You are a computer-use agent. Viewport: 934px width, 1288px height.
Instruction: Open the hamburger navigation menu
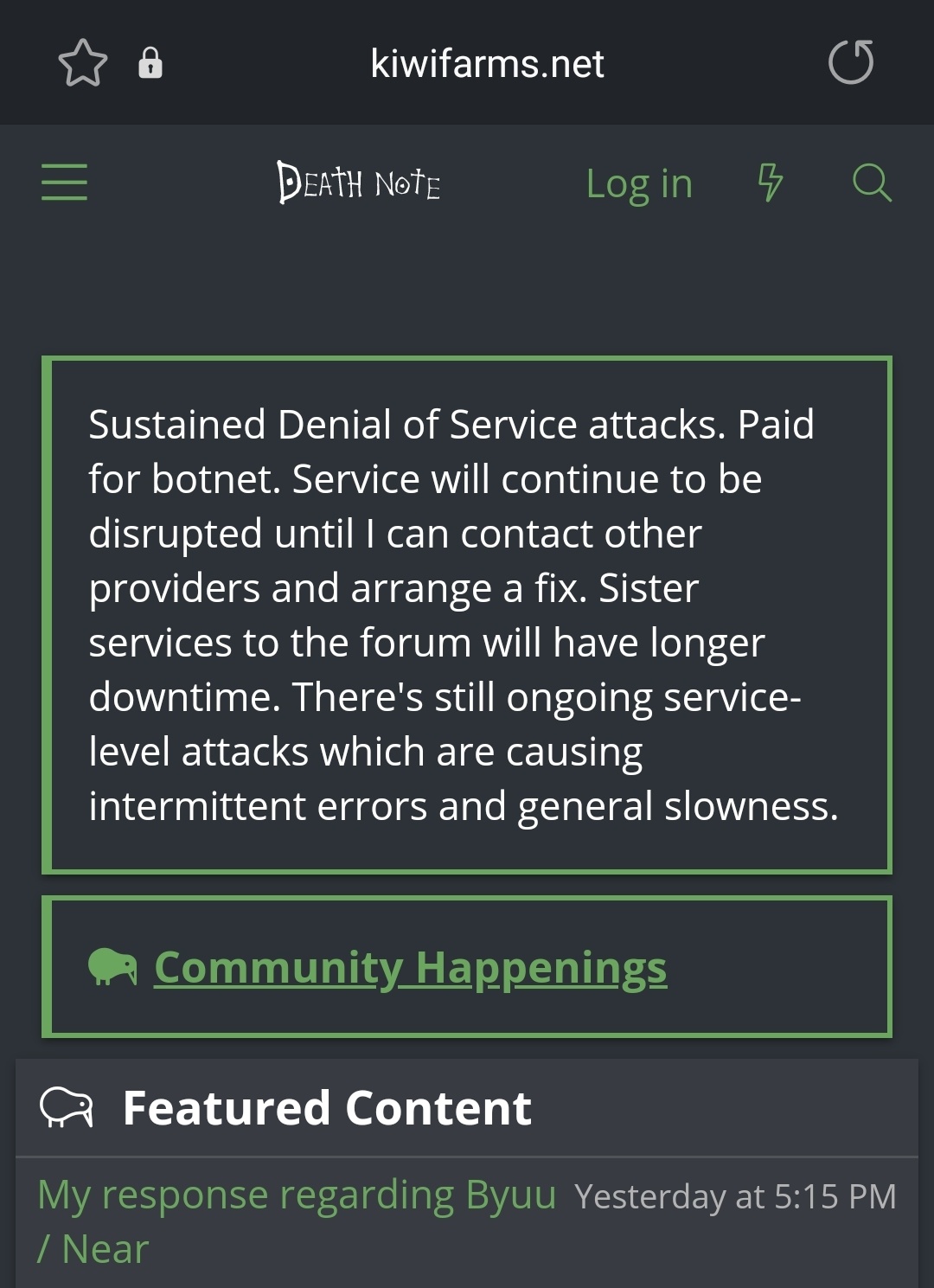click(x=64, y=183)
